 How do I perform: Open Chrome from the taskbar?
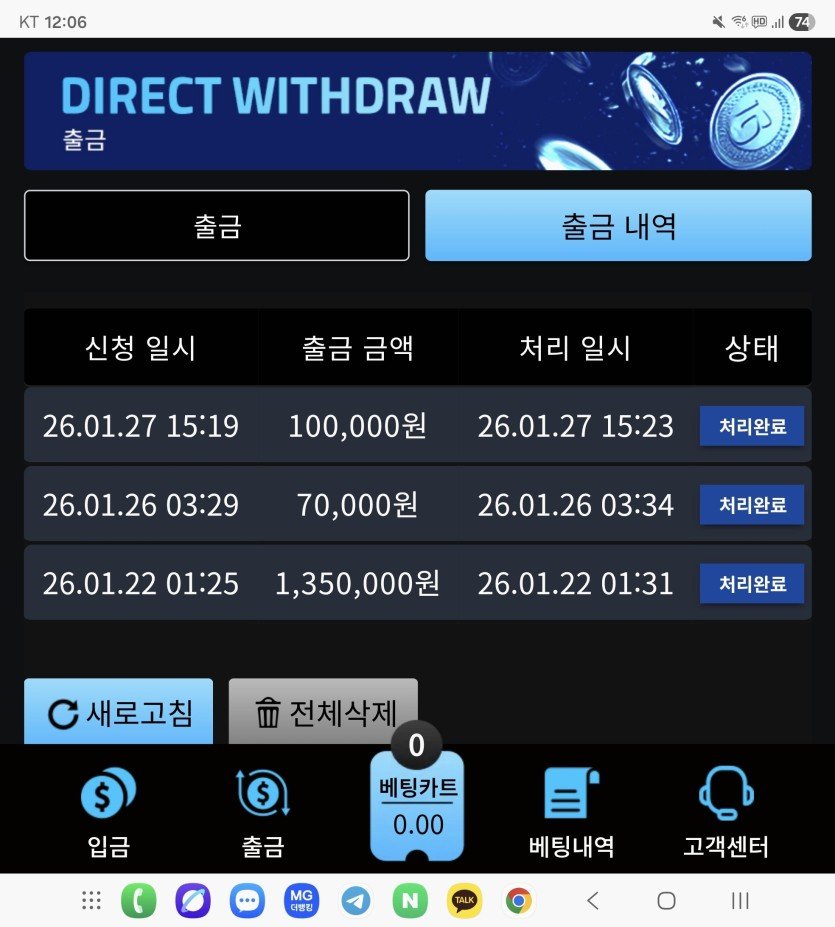pyautogui.click(x=518, y=901)
